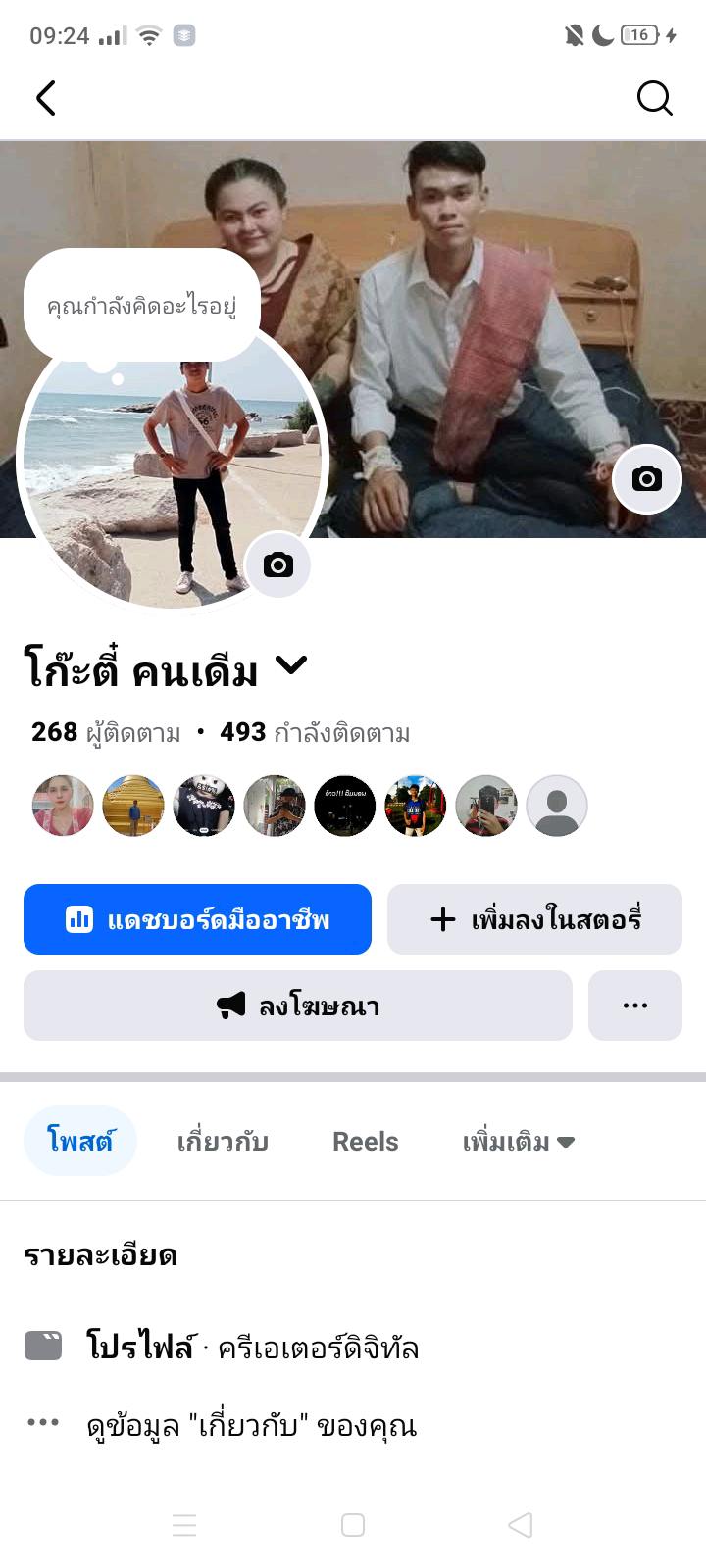Open the "คุณกำลังคิดอะไรอยู่" thought bubble
The width and height of the screenshot is (706, 1568).
coord(142,306)
